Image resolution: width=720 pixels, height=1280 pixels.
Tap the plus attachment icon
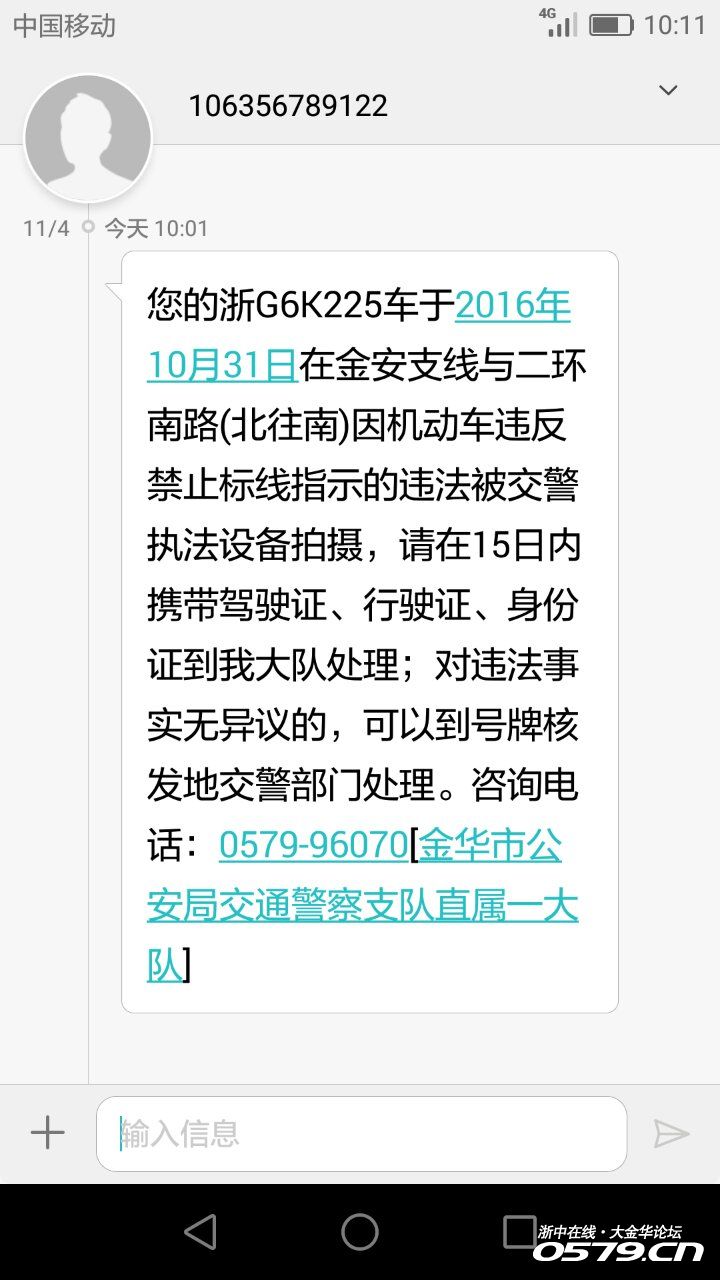pyautogui.click(x=47, y=1133)
